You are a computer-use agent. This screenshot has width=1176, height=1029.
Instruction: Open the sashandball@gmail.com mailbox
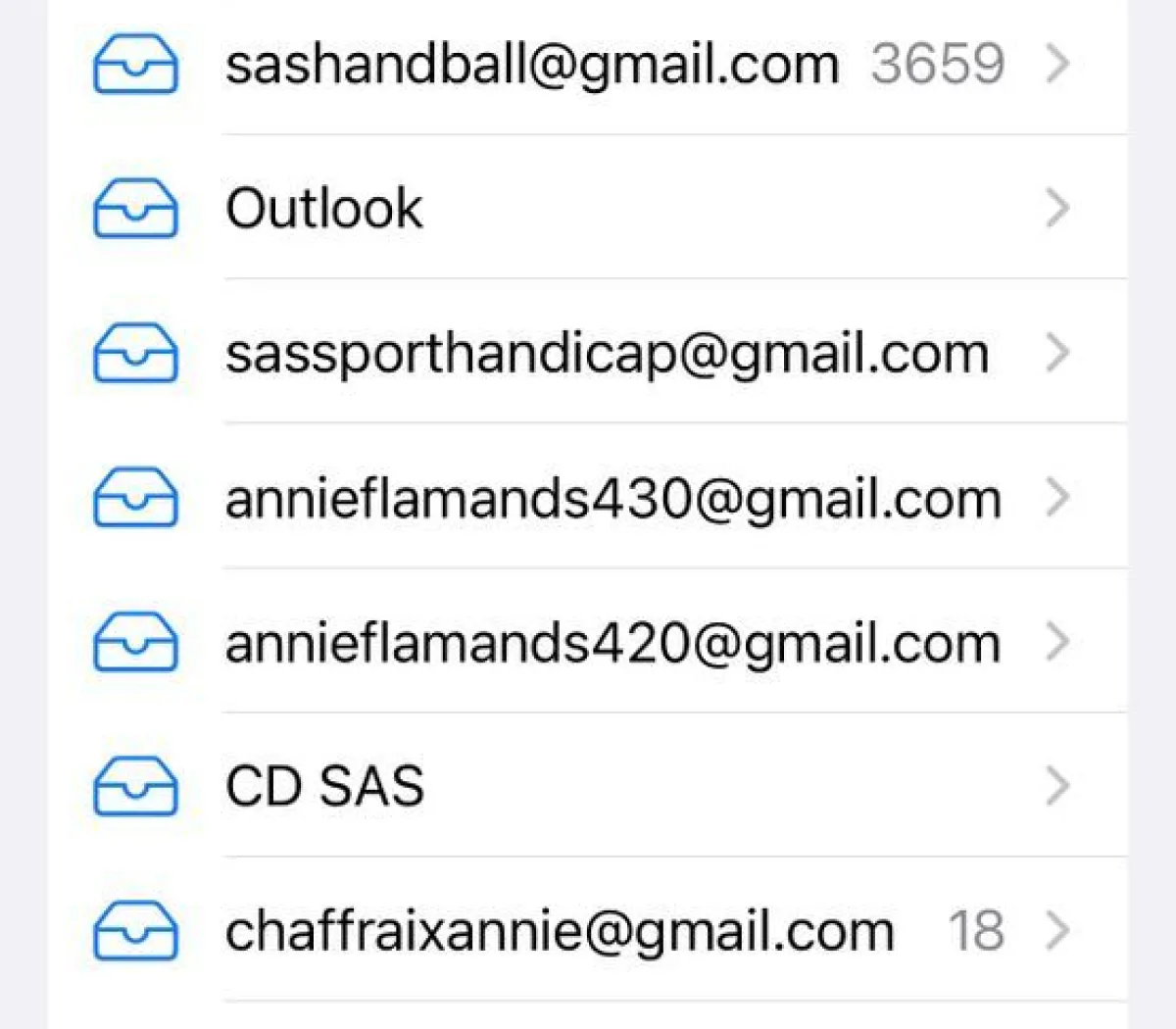(532, 65)
